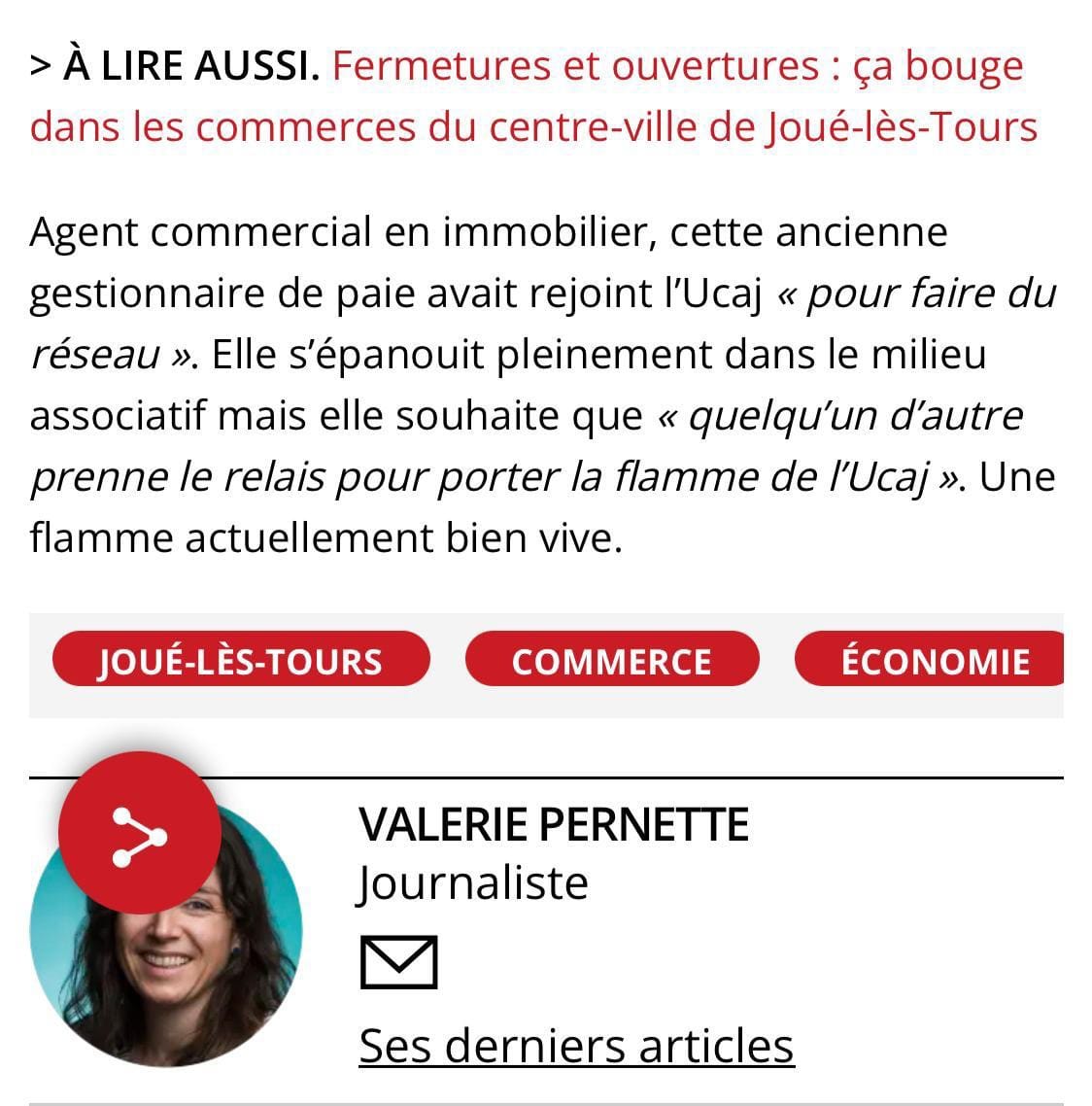
Task: Select the JOUÉ-LÈS-TOURS tag
Action: (240, 660)
